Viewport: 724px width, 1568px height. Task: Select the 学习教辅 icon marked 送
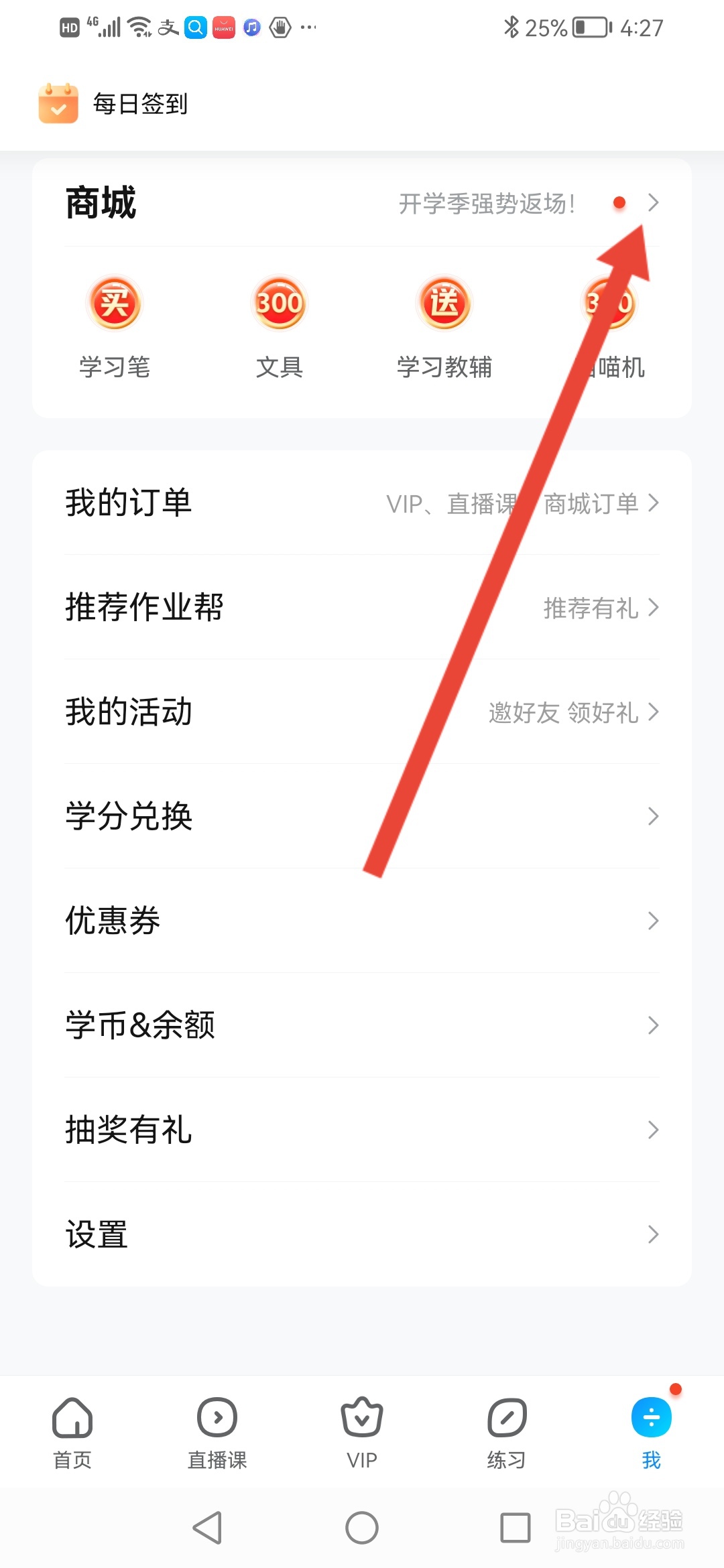point(444,303)
